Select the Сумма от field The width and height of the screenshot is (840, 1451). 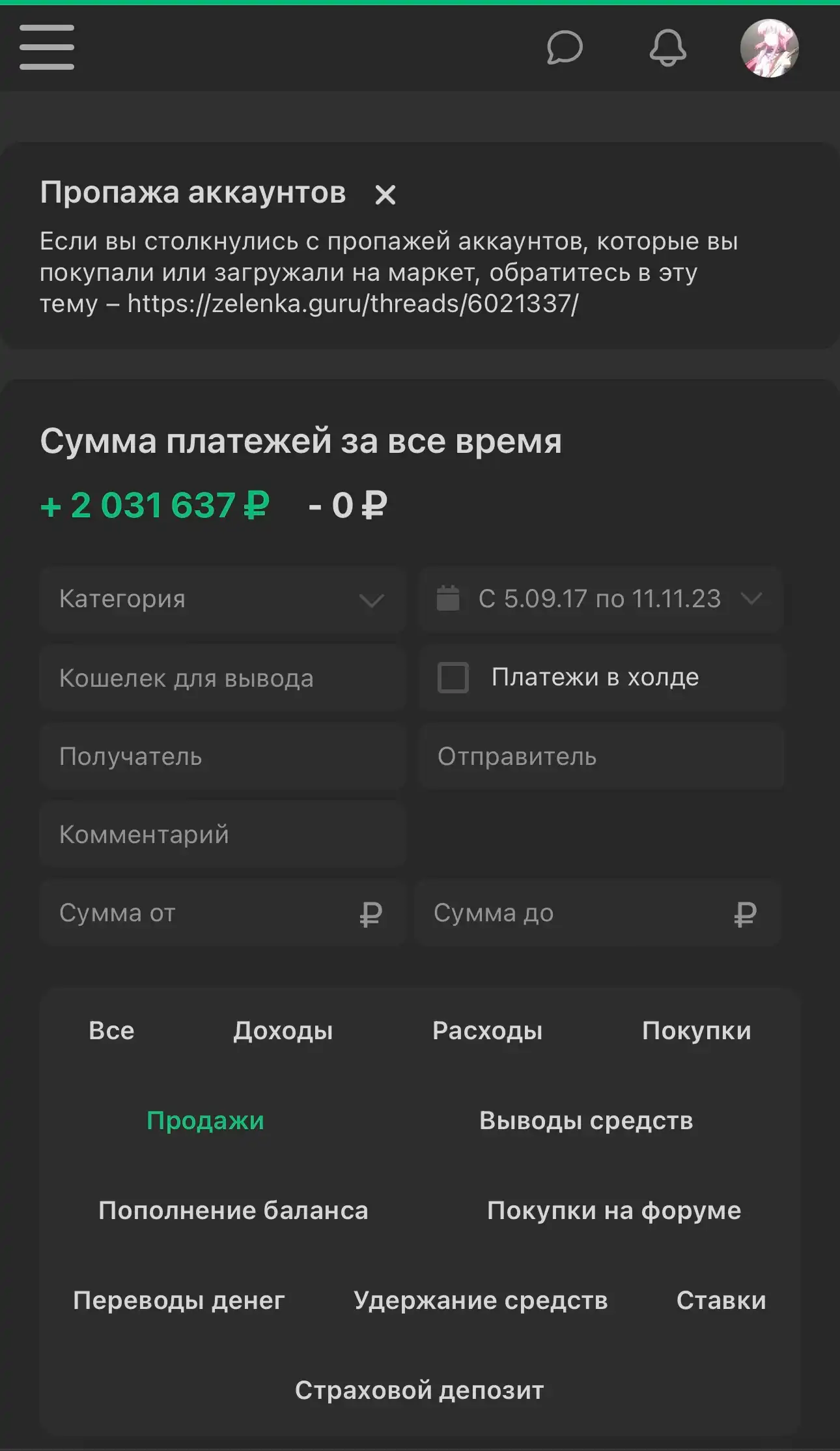point(223,913)
